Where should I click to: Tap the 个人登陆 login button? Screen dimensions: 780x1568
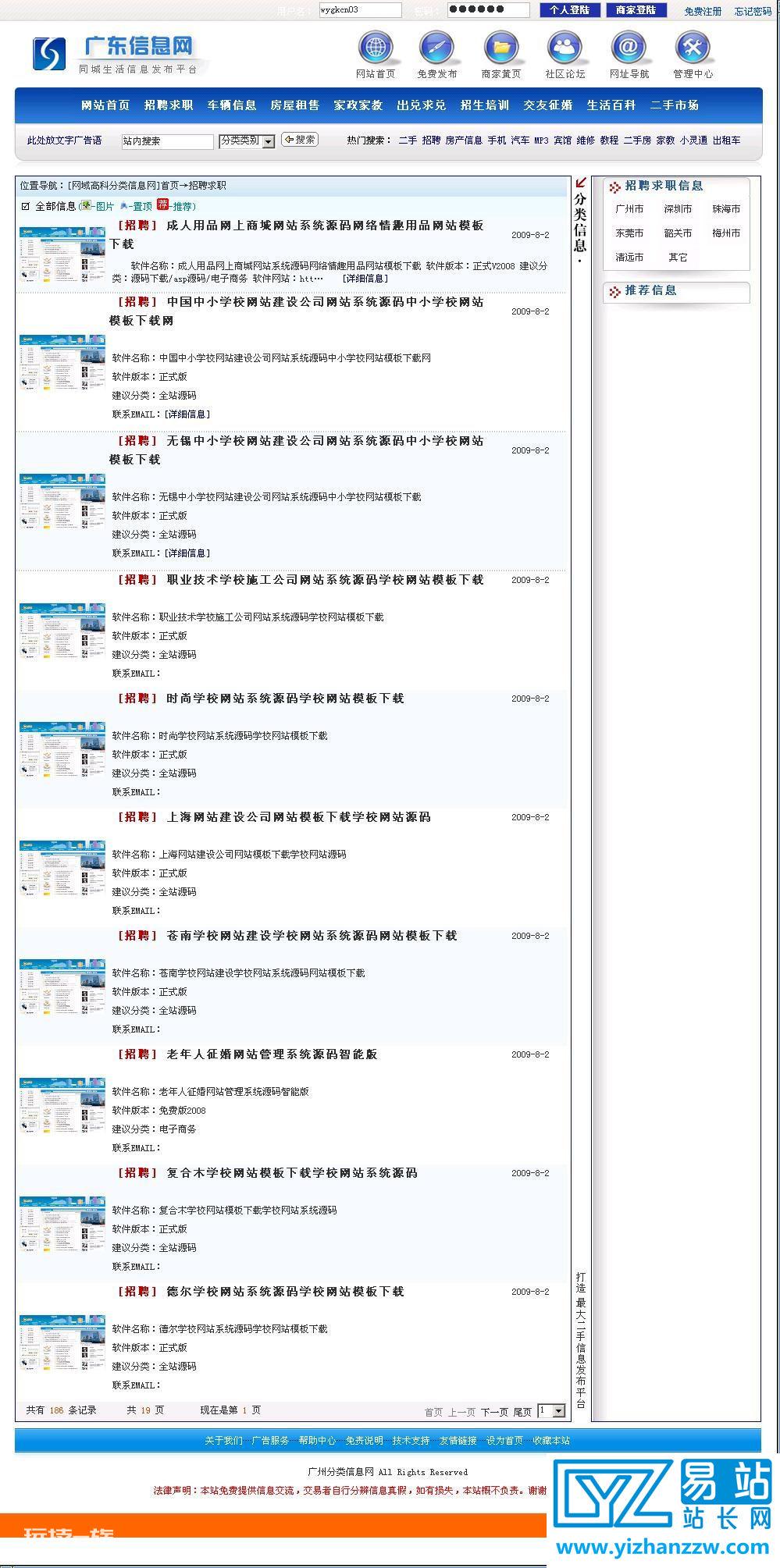(569, 10)
